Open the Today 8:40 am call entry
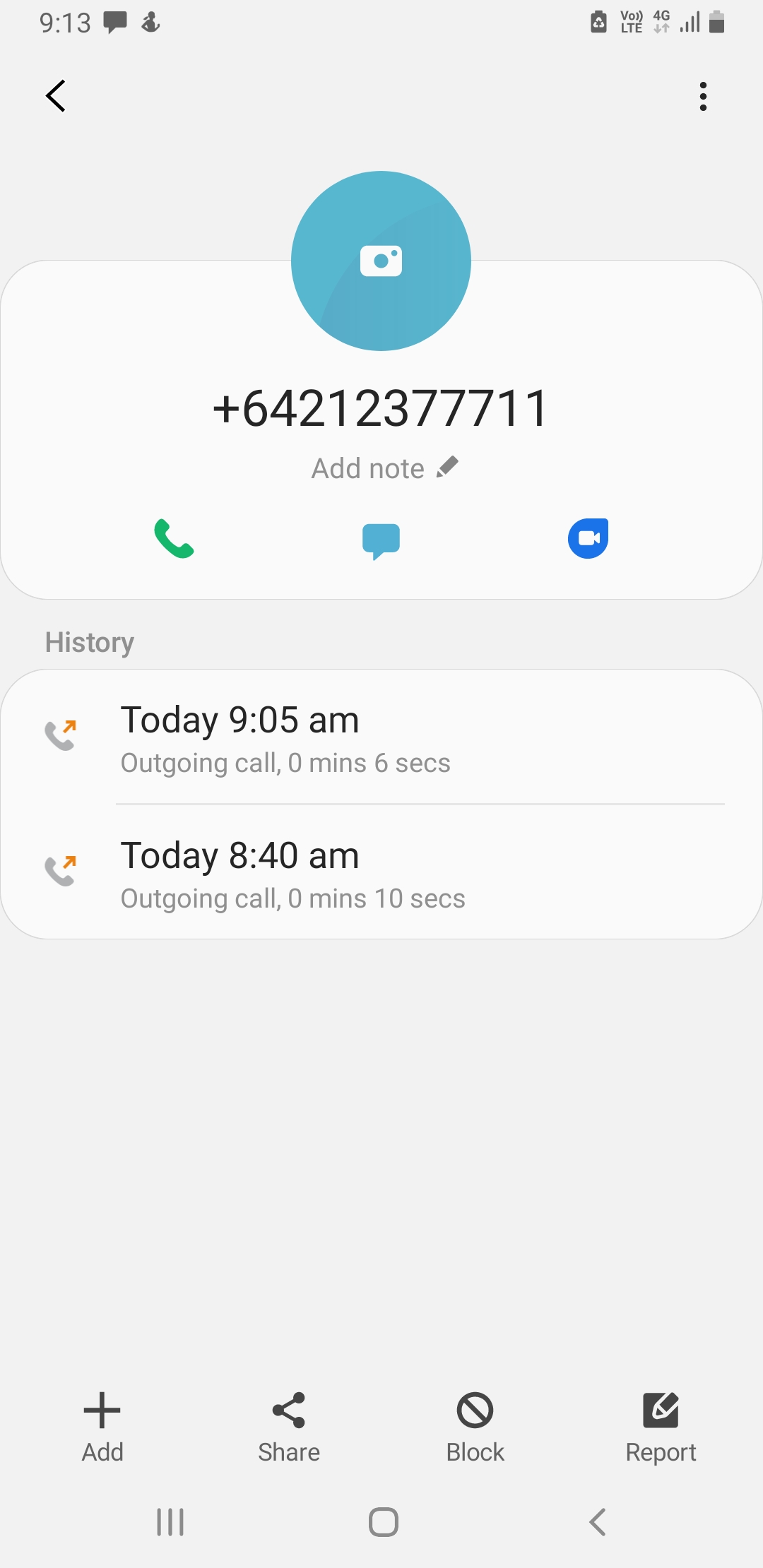The image size is (763, 1568). [381, 874]
